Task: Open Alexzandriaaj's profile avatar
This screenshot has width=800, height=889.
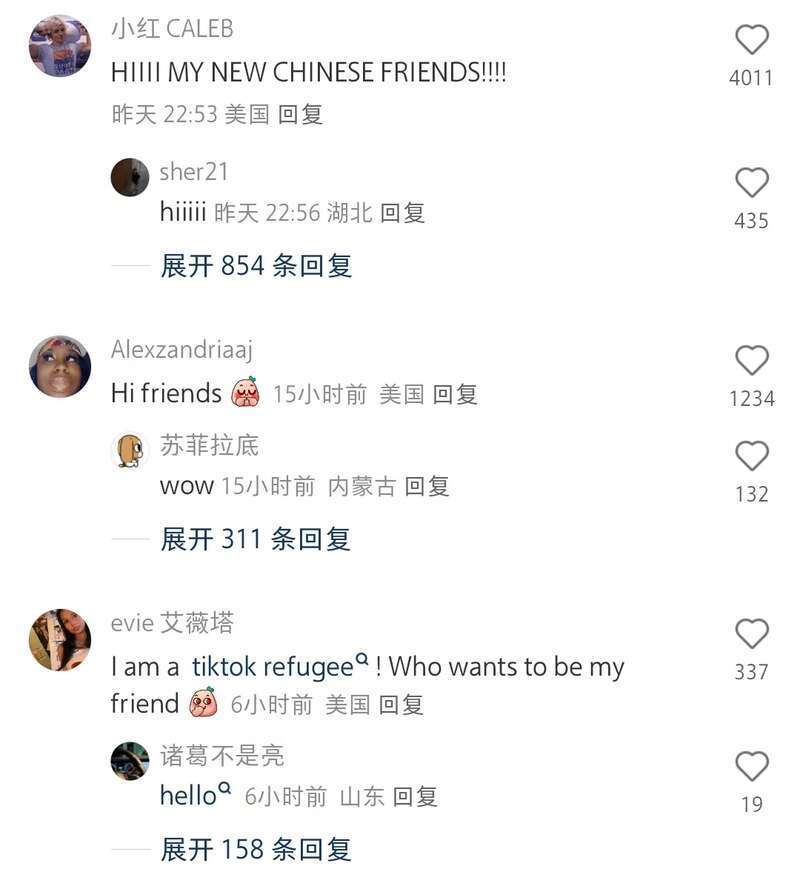Action: point(60,367)
